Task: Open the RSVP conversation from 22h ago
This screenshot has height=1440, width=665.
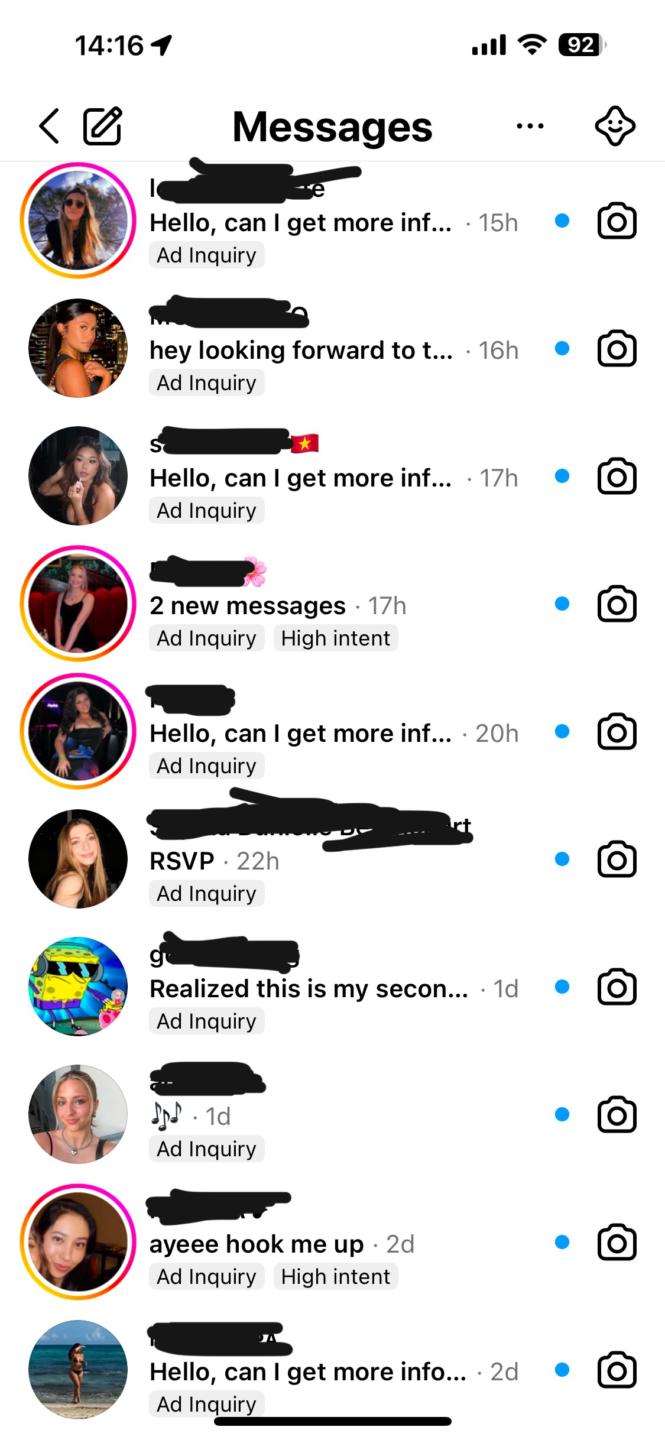Action: point(332,860)
